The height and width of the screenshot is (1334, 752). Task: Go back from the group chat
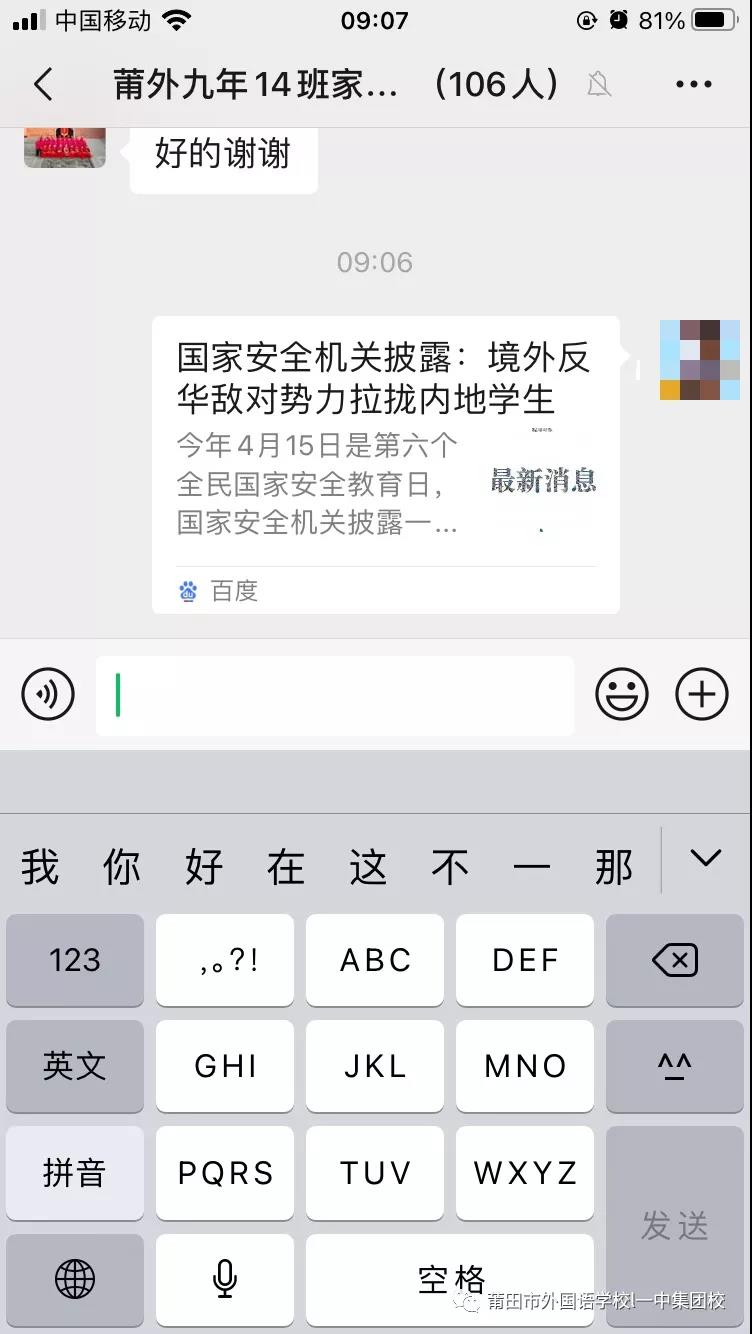click(42, 85)
